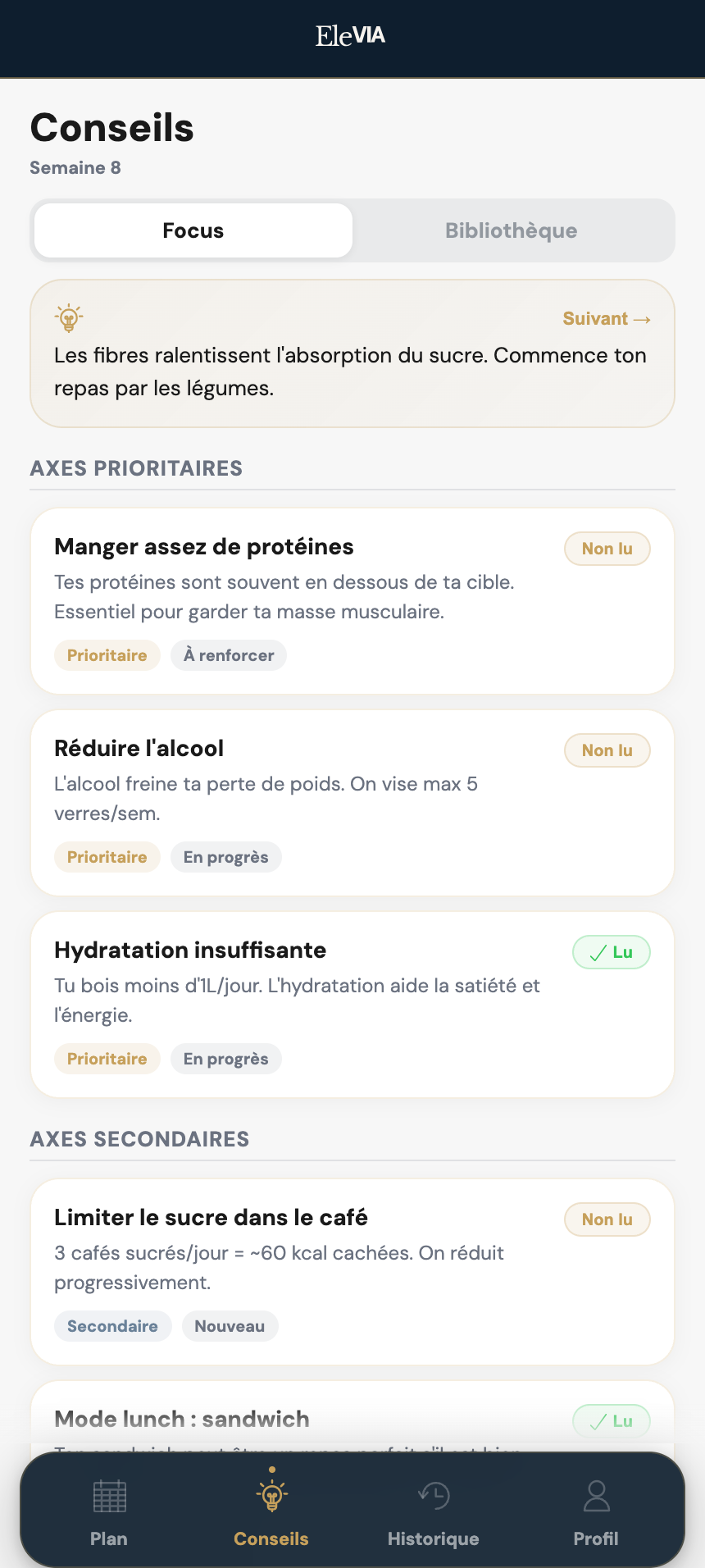705x1568 pixels.
Task: Open the next tip with Suivant arrow
Action: [606, 318]
